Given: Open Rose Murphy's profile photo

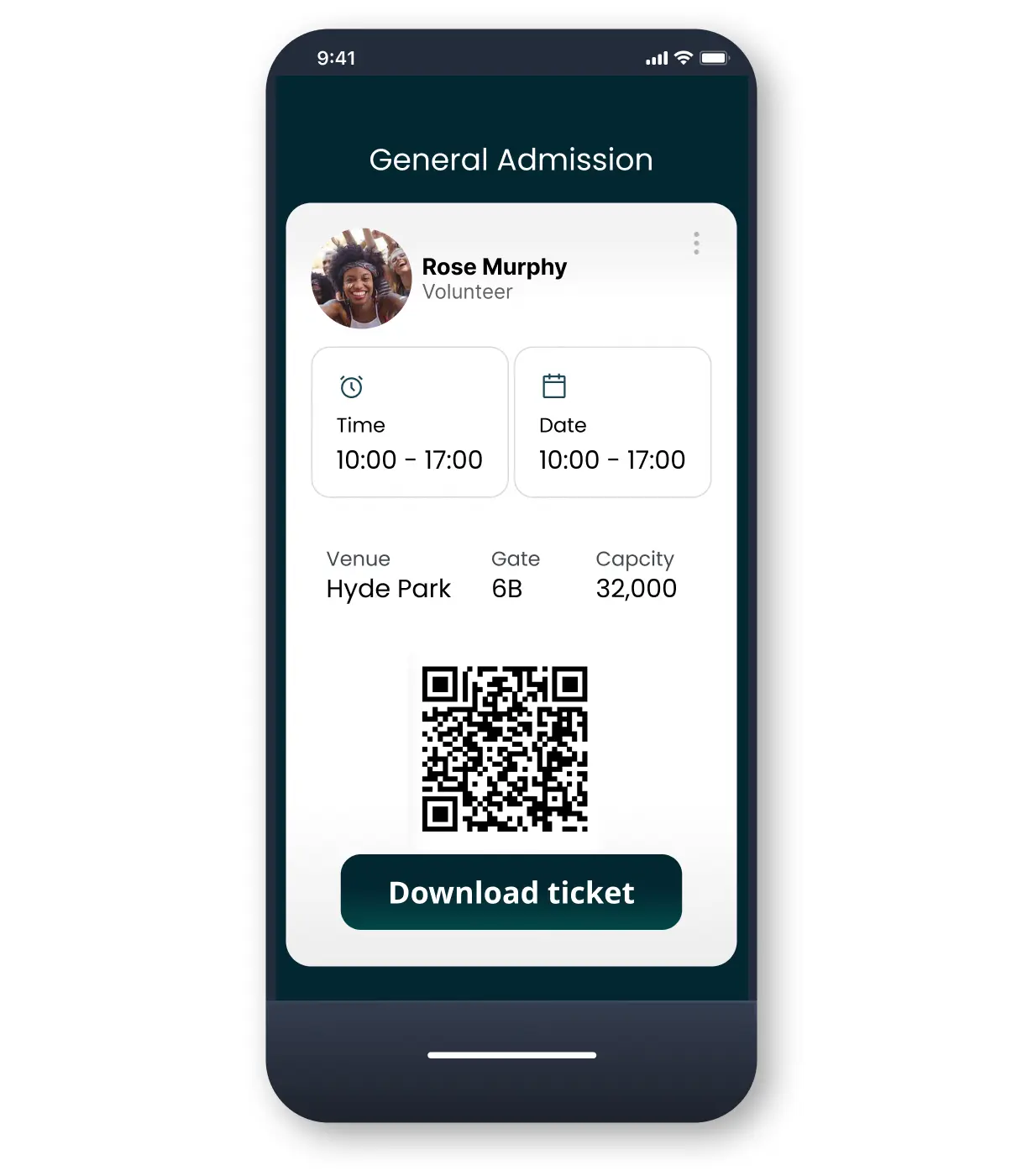Looking at the screenshot, I should (361, 279).
